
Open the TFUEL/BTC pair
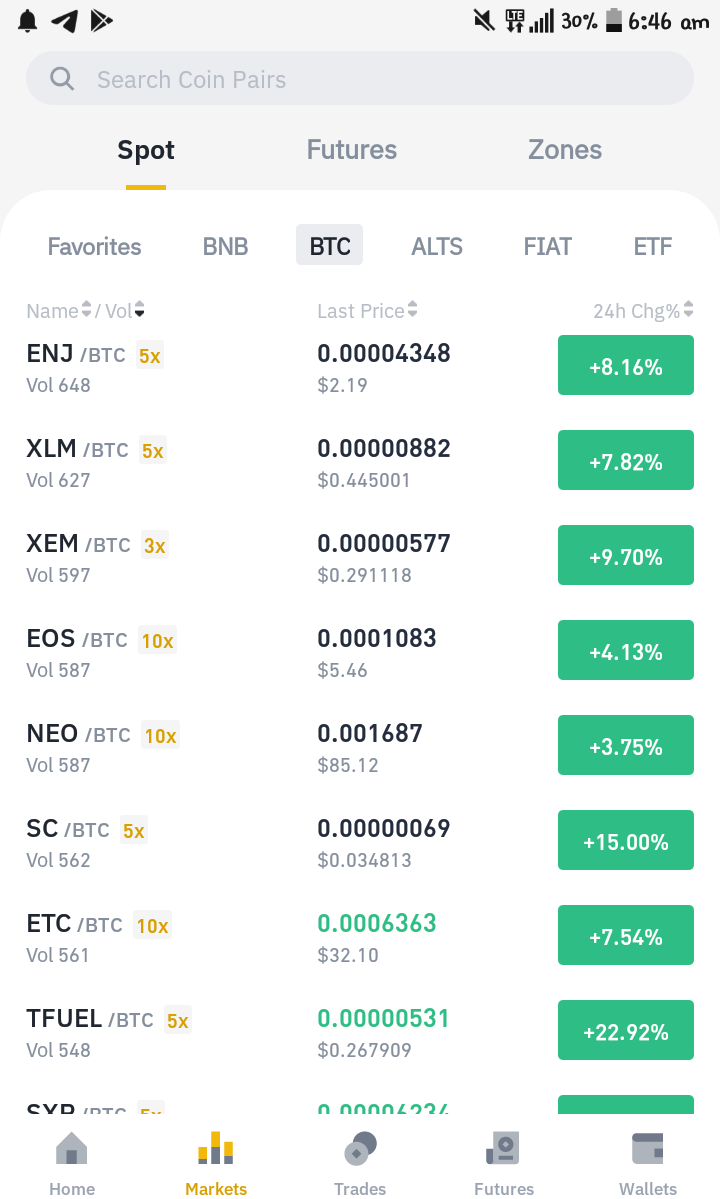tap(360, 1032)
